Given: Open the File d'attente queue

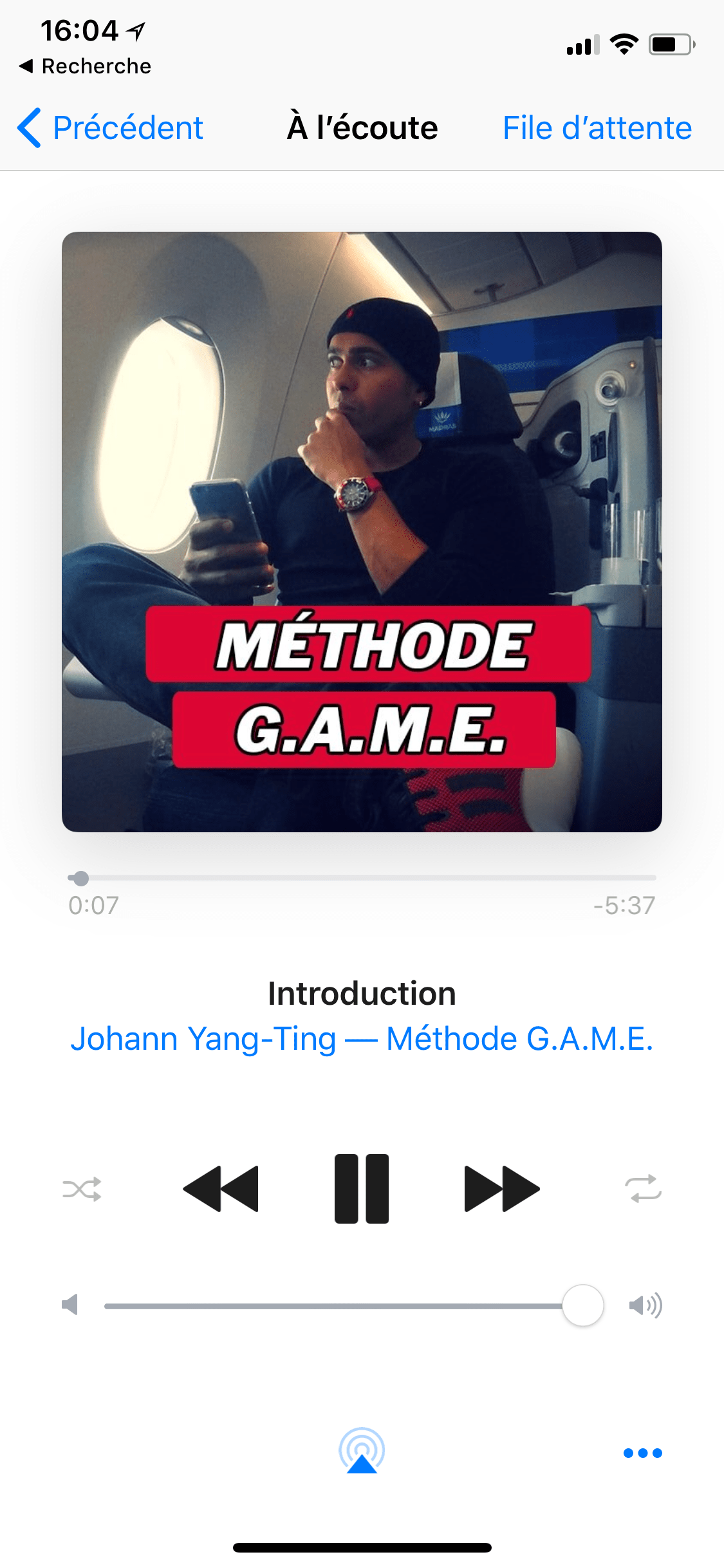Looking at the screenshot, I should click(597, 127).
